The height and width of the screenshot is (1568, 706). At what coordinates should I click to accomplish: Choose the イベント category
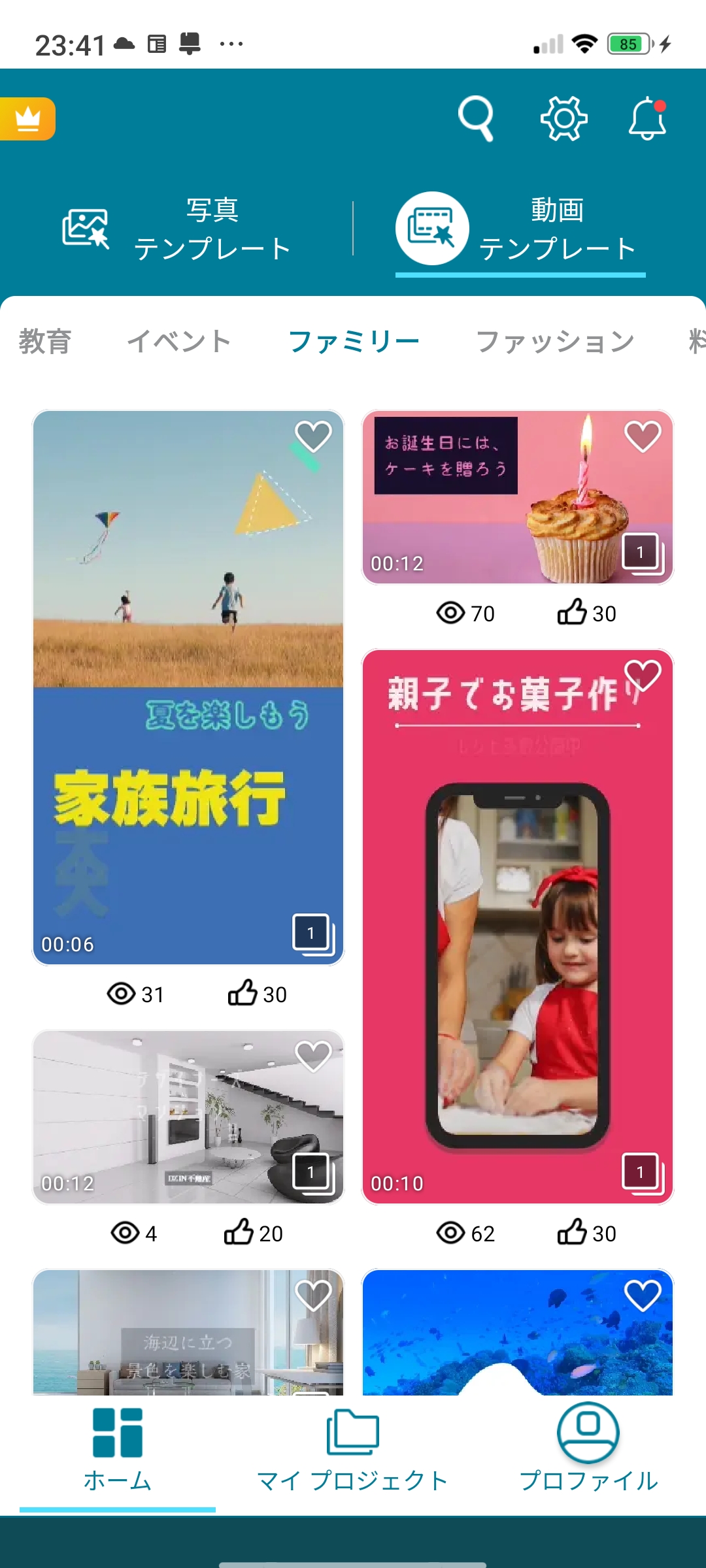(x=179, y=342)
